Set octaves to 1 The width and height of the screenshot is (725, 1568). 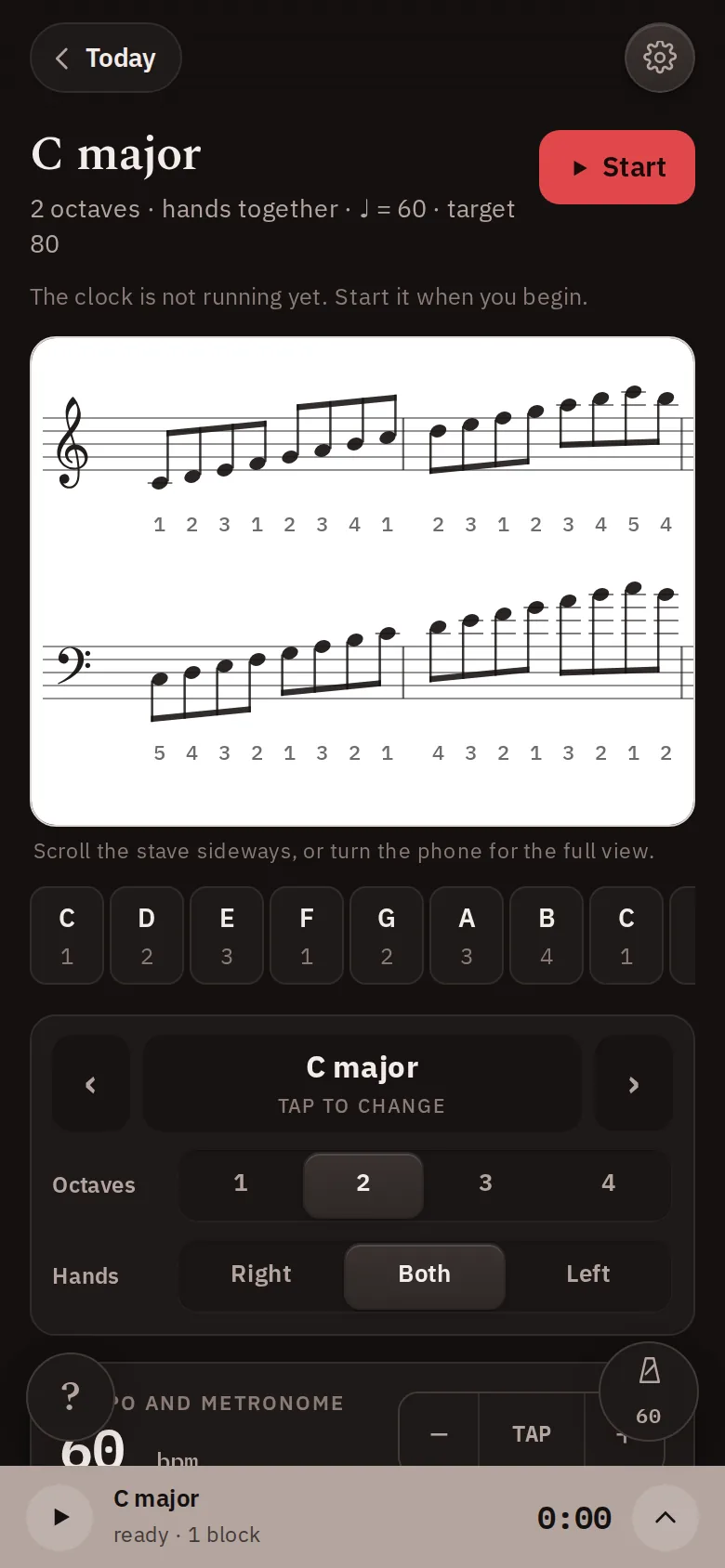241,1183
